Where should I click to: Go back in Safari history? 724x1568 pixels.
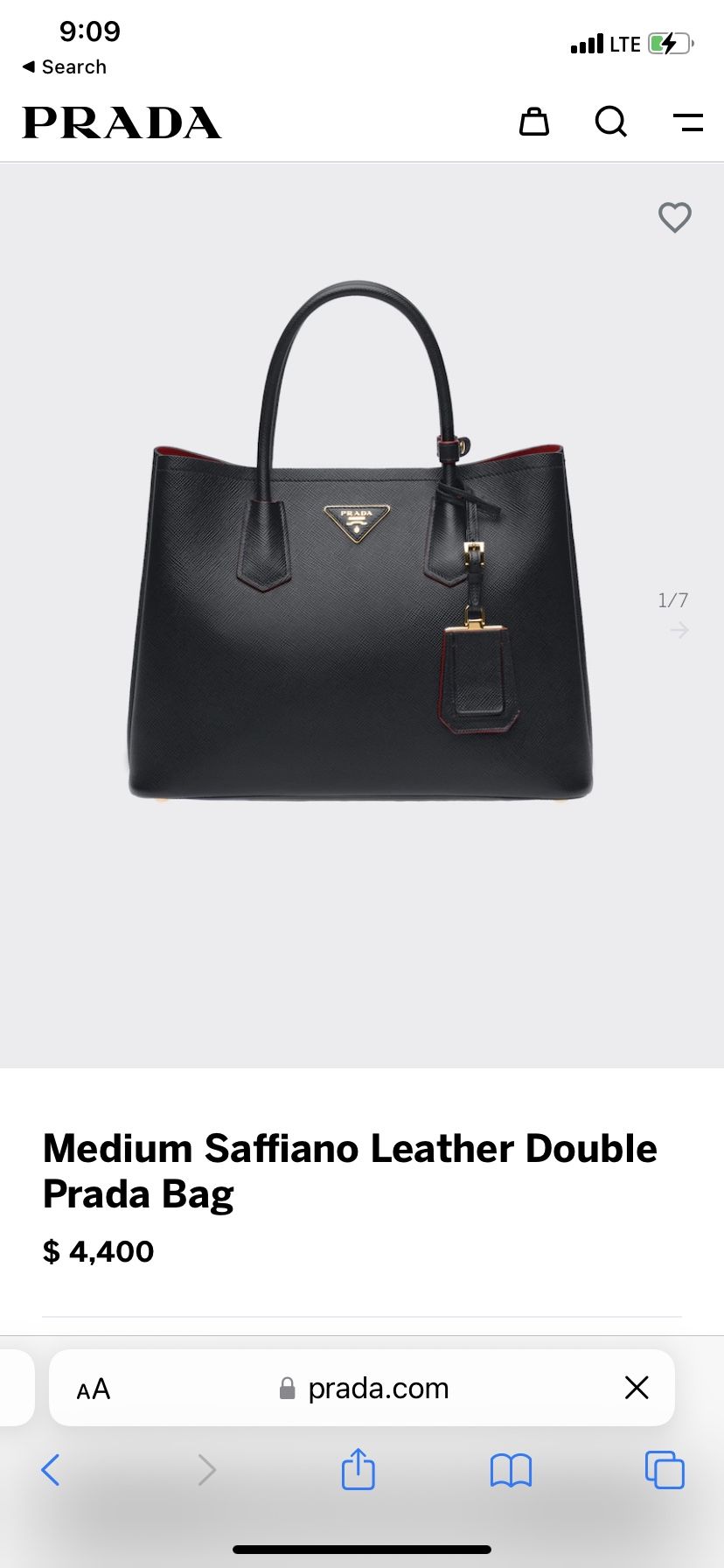tap(51, 1470)
